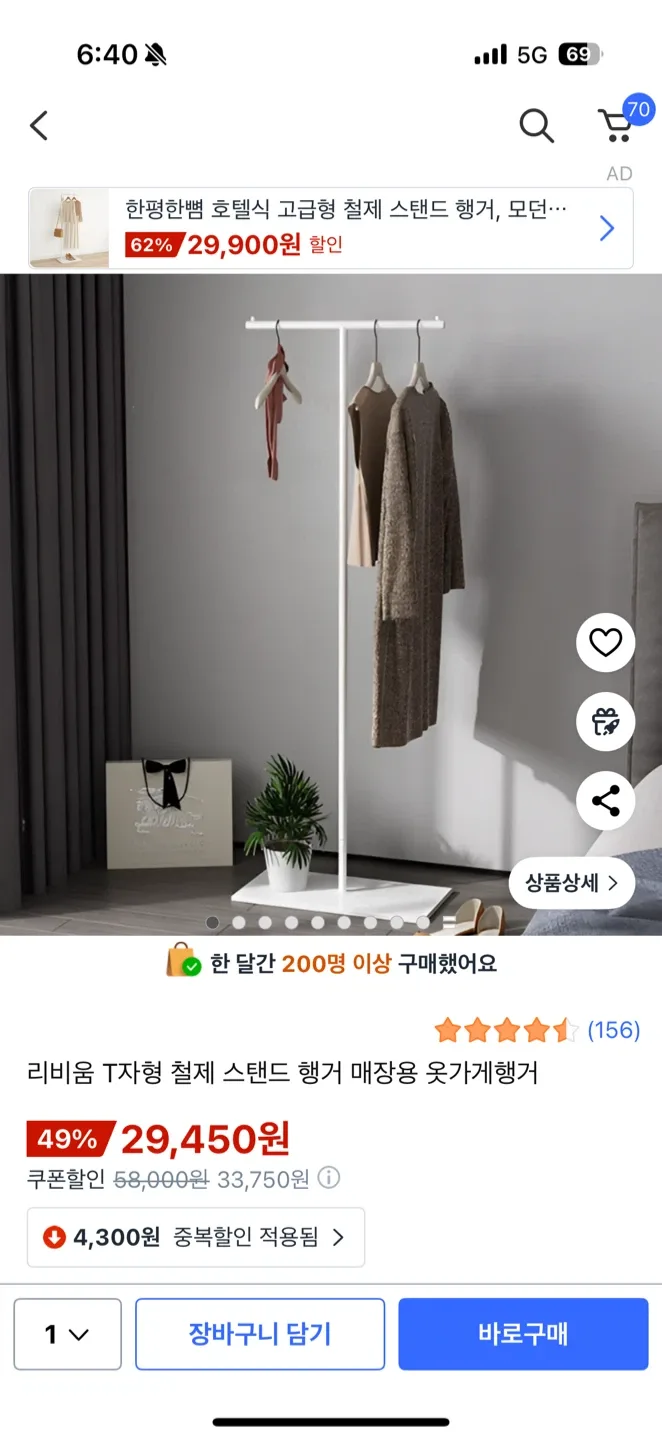Open the quantity dropdown showing 1
This screenshot has width=662, height=1440.
[67, 1334]
